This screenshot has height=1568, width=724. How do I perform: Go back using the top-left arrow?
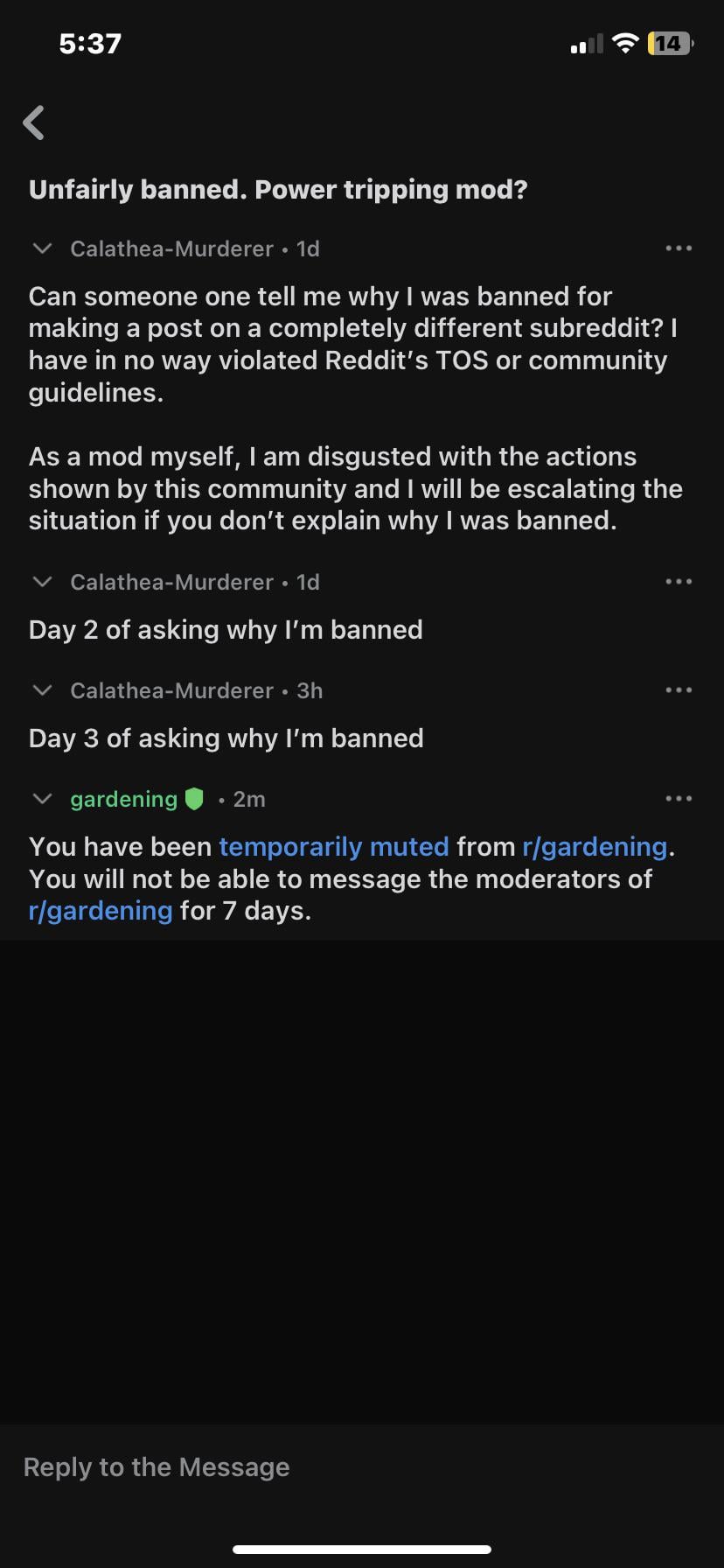pyautogui.click(x=34, y=123)
